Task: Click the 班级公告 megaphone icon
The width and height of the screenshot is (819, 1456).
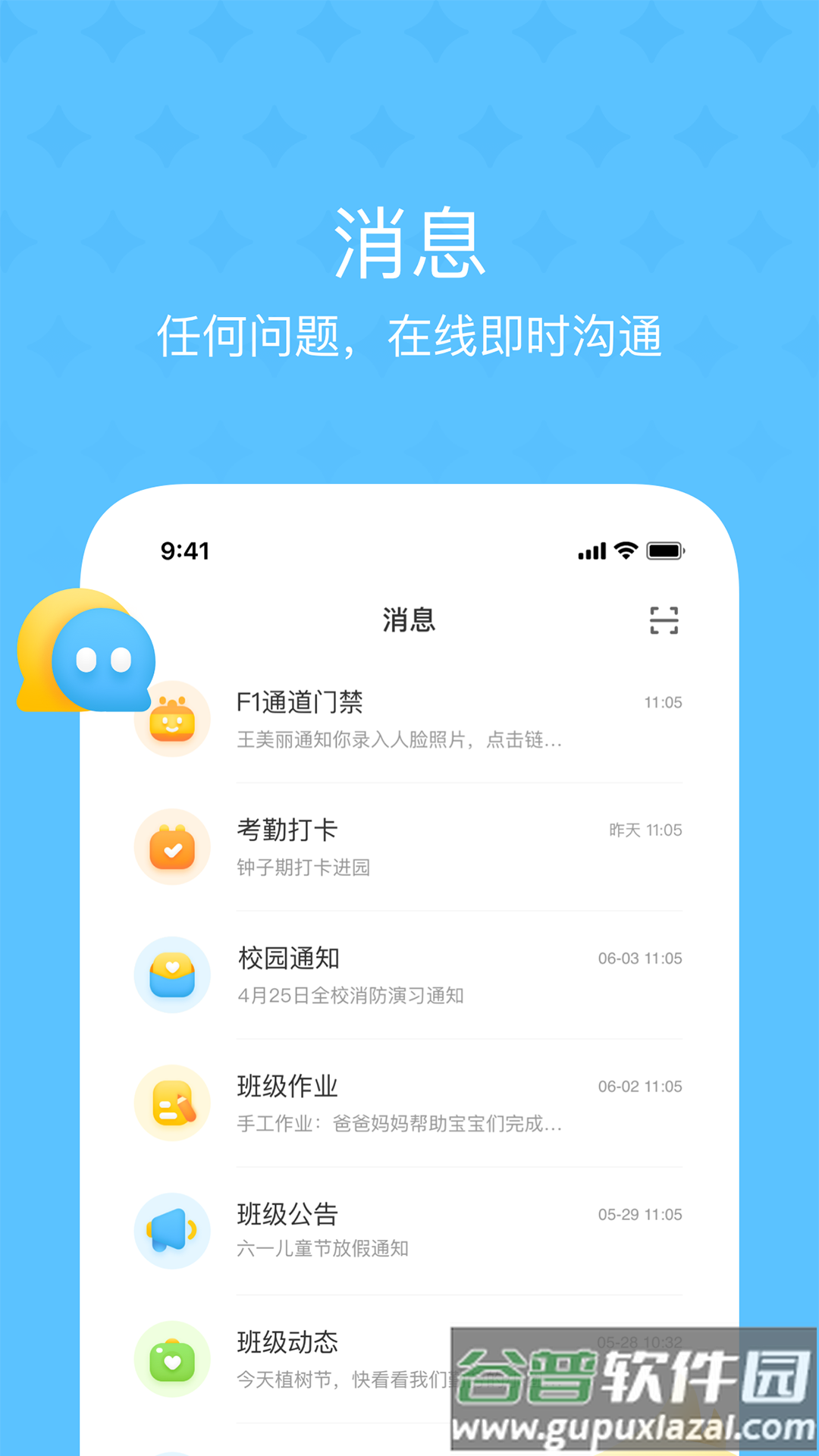Action: tap(173, 1232)
